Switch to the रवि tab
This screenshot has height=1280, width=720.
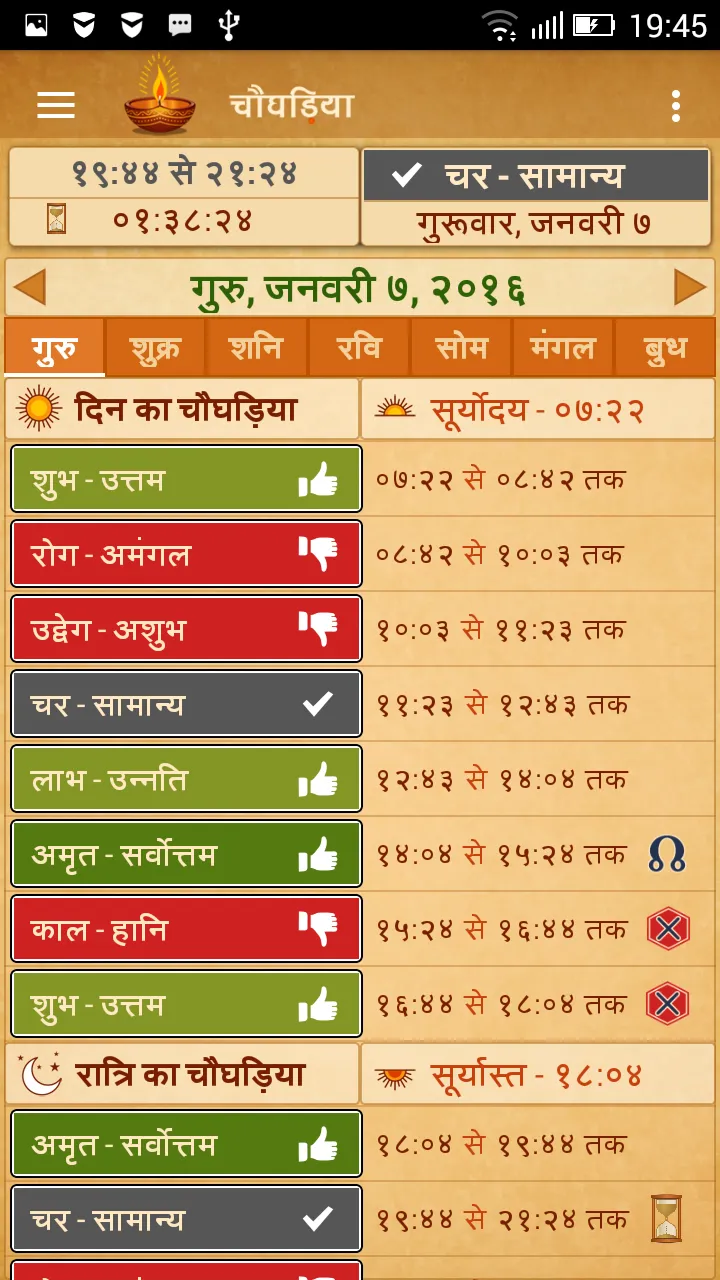(x=359, y=348)
